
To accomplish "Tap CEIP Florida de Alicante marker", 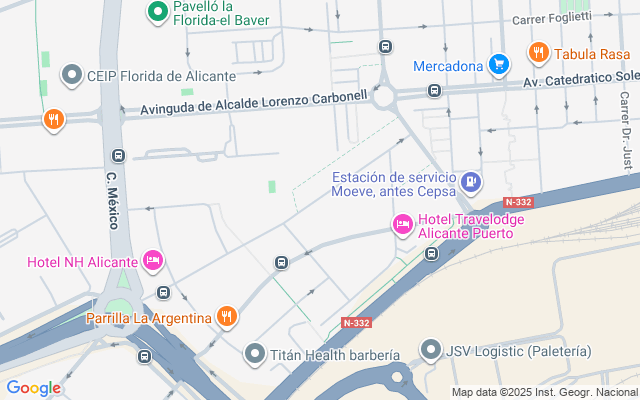I will click(72, 75).
